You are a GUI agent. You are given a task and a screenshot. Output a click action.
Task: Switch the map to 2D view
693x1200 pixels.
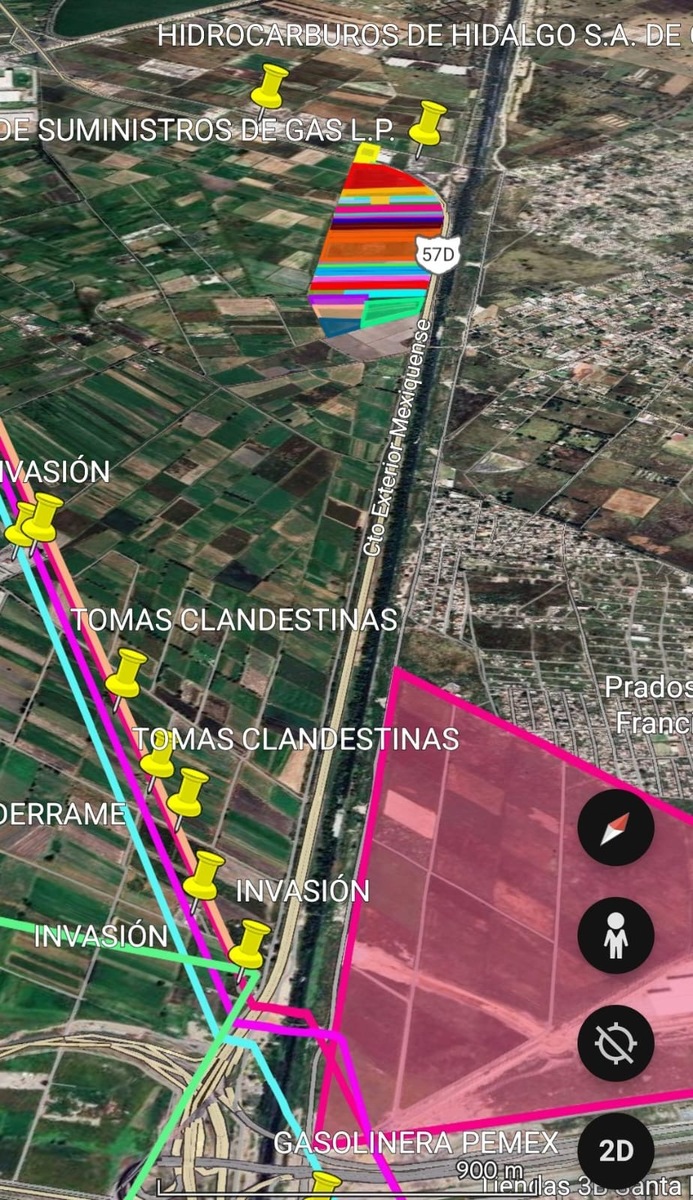(x=616, y=1150)
